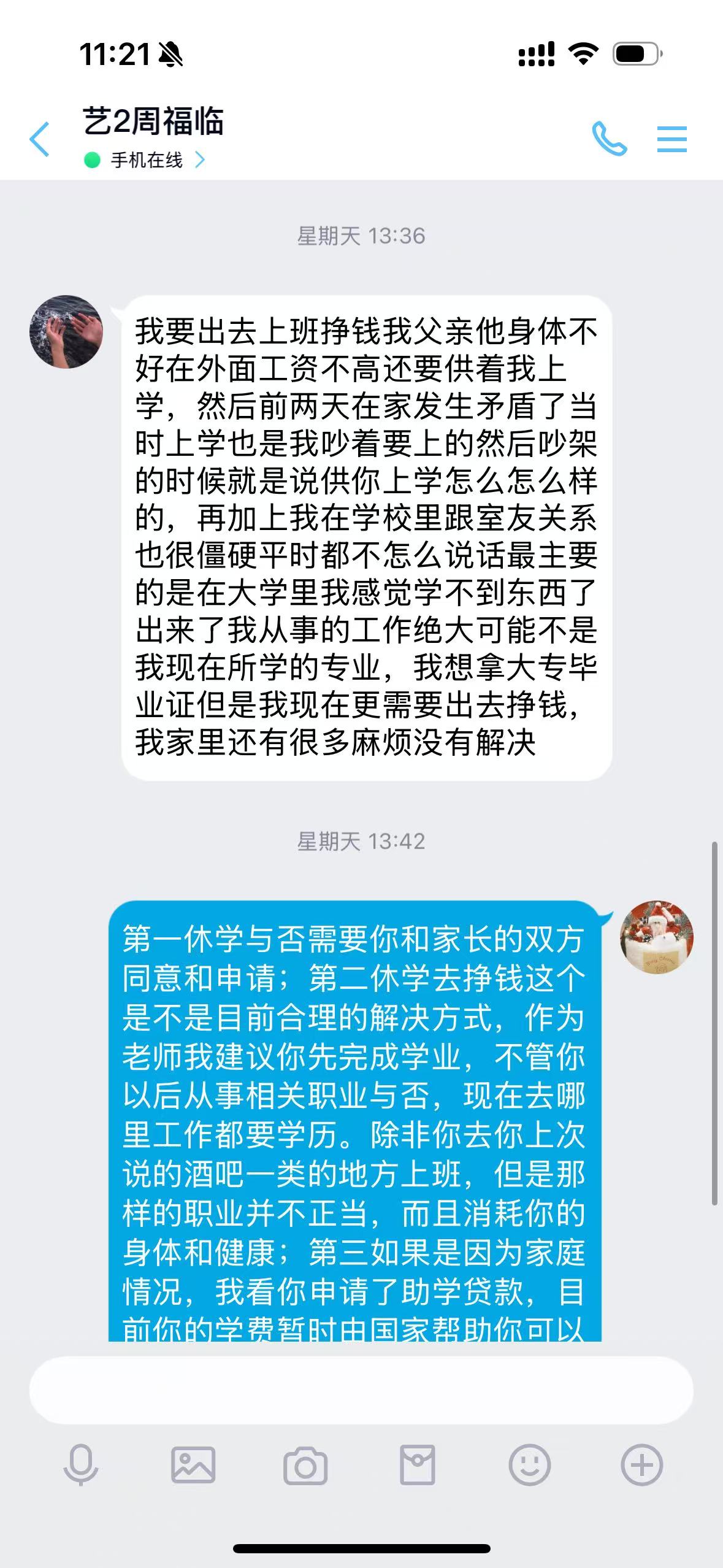Start a voice call with 艺2周福临
The height and width of the screenshot is (1568, 723).
click(x=609, y=139)
